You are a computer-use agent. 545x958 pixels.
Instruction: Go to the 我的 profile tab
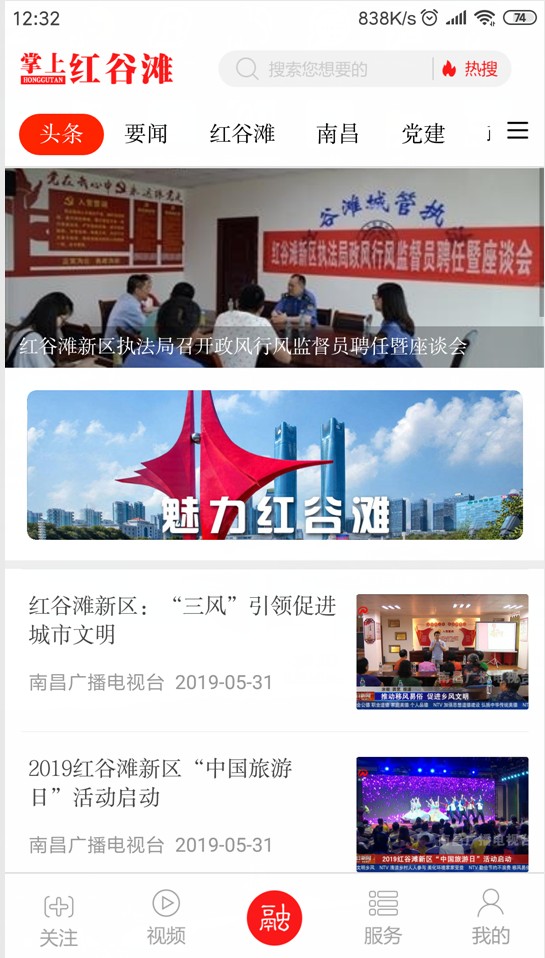pyautogui.click(x=491, y=917)
